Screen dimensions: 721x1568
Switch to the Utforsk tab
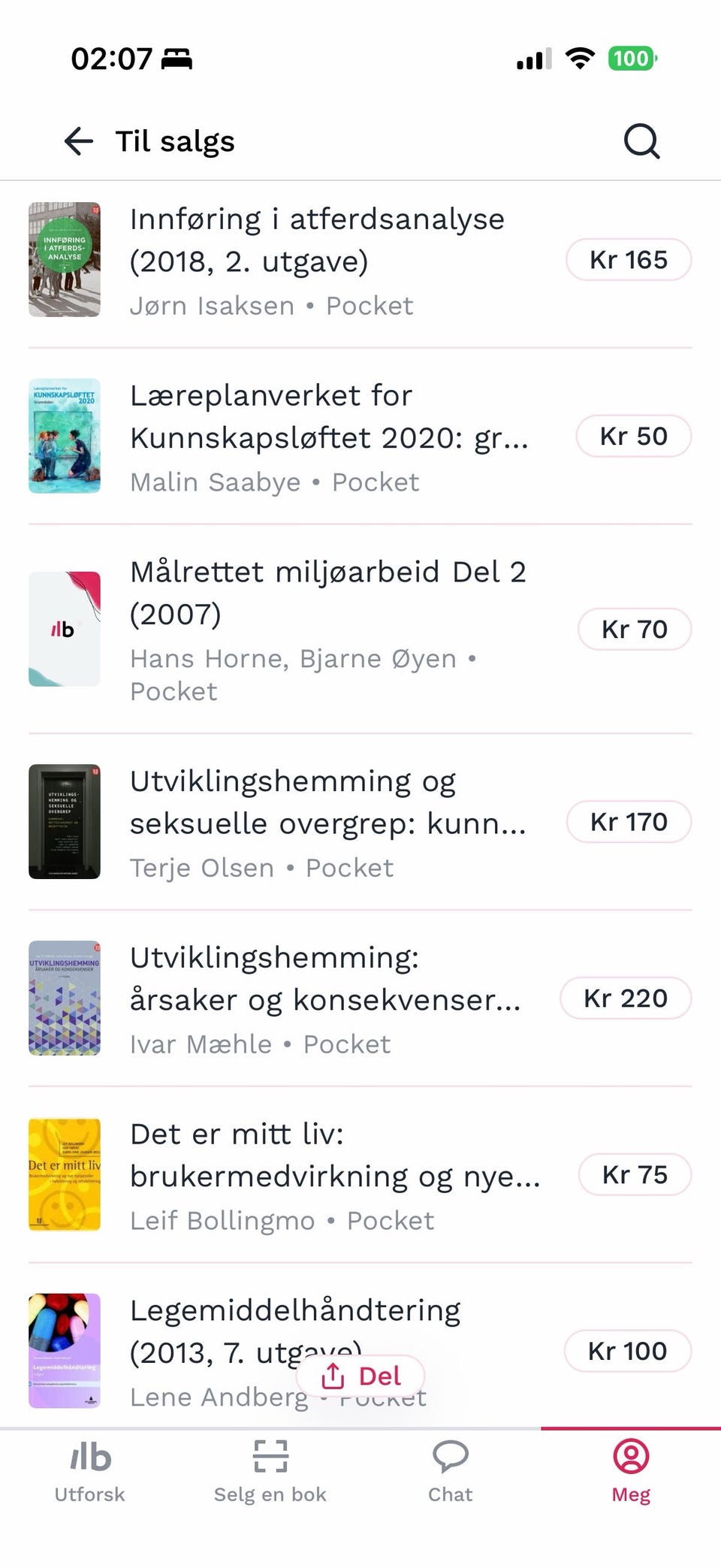click(x=90, y=1472)
